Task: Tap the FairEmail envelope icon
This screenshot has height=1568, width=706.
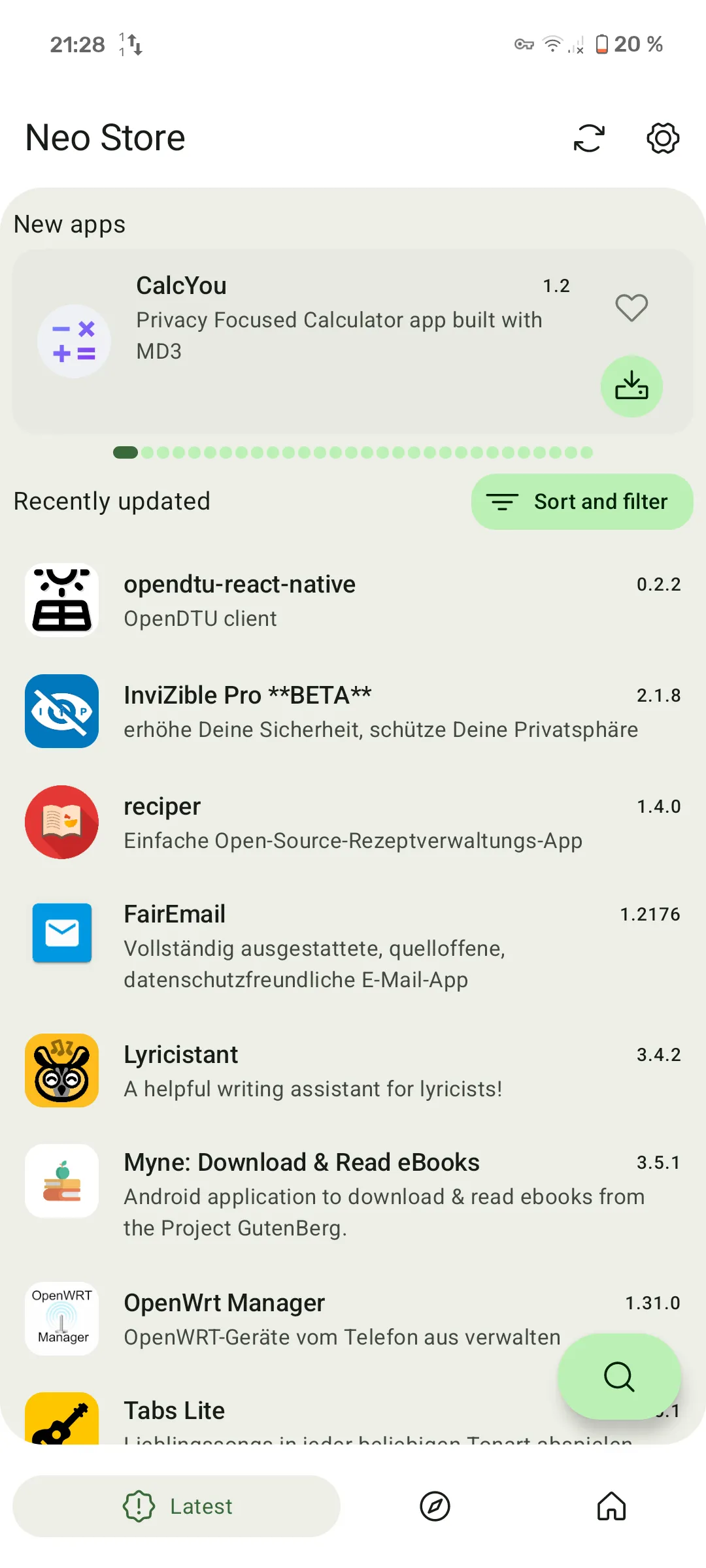Action: 61,934
